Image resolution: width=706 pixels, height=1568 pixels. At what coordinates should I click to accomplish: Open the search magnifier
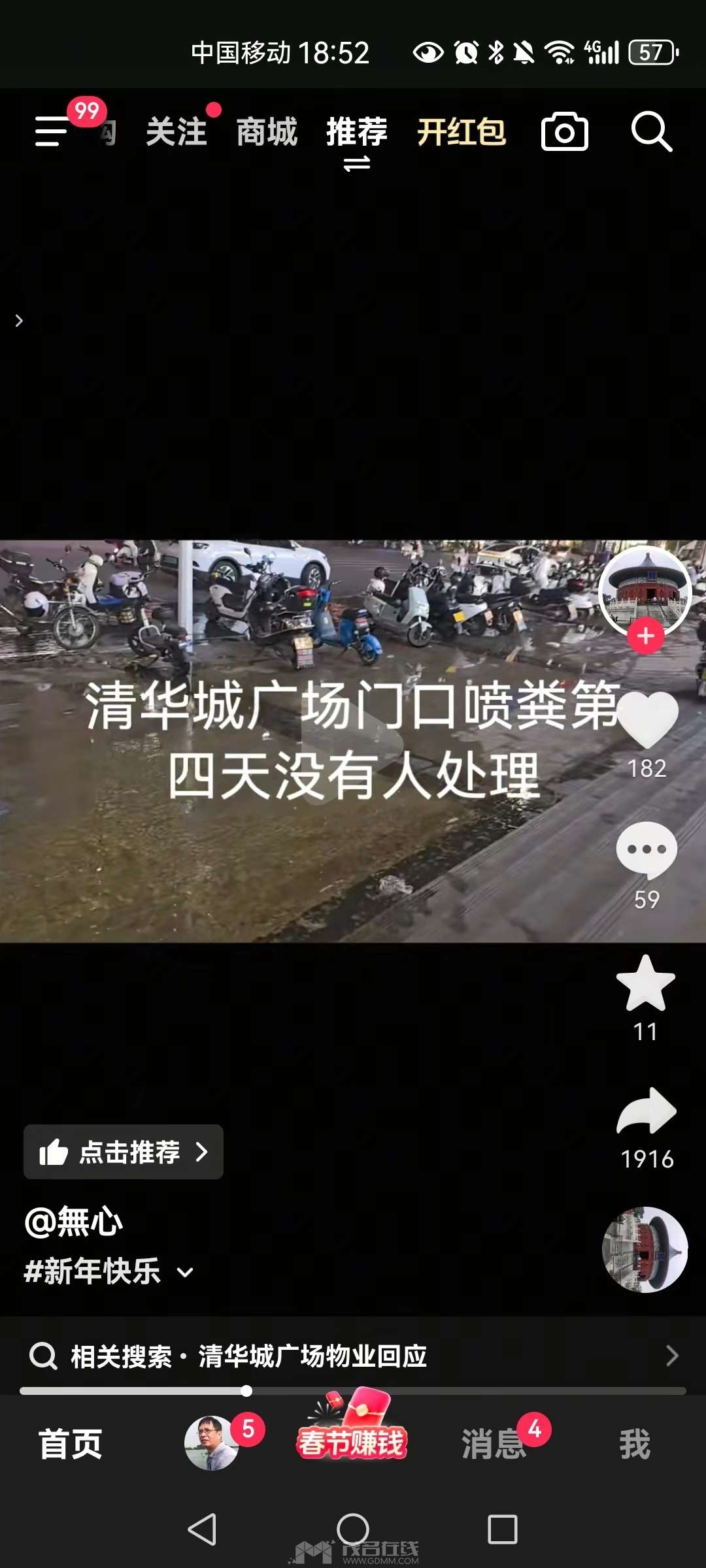(651, 132)
